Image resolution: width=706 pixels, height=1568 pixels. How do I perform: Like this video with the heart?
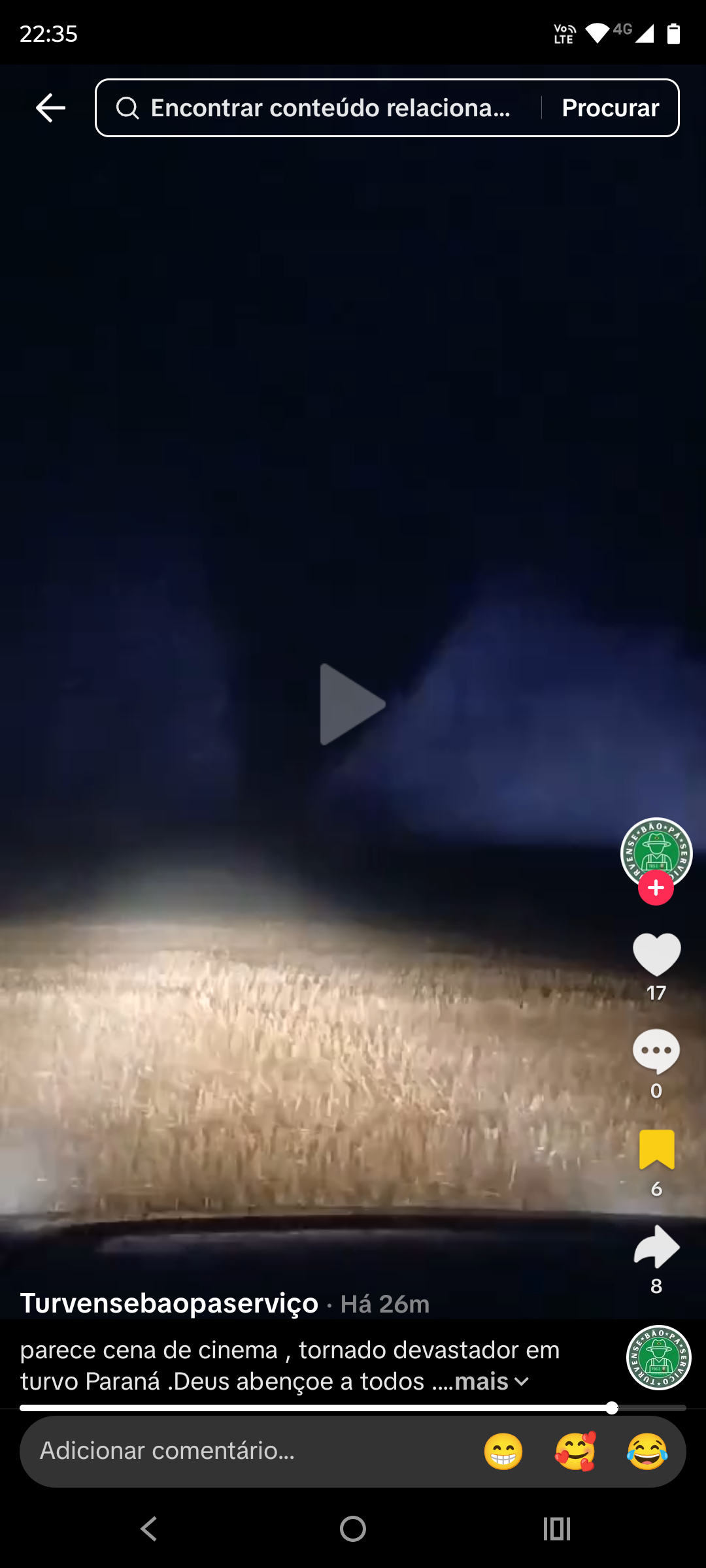coord(656,955)
